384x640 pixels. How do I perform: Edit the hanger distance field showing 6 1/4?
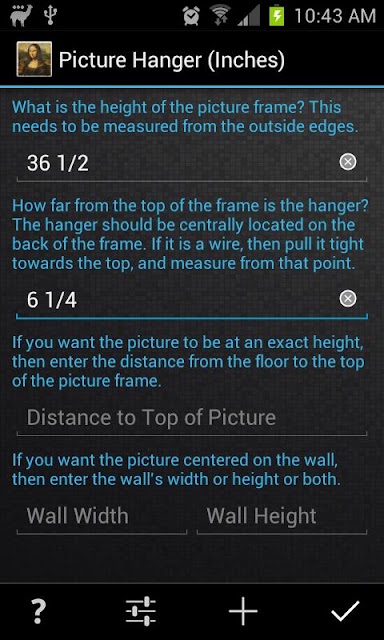click(192, 300)
